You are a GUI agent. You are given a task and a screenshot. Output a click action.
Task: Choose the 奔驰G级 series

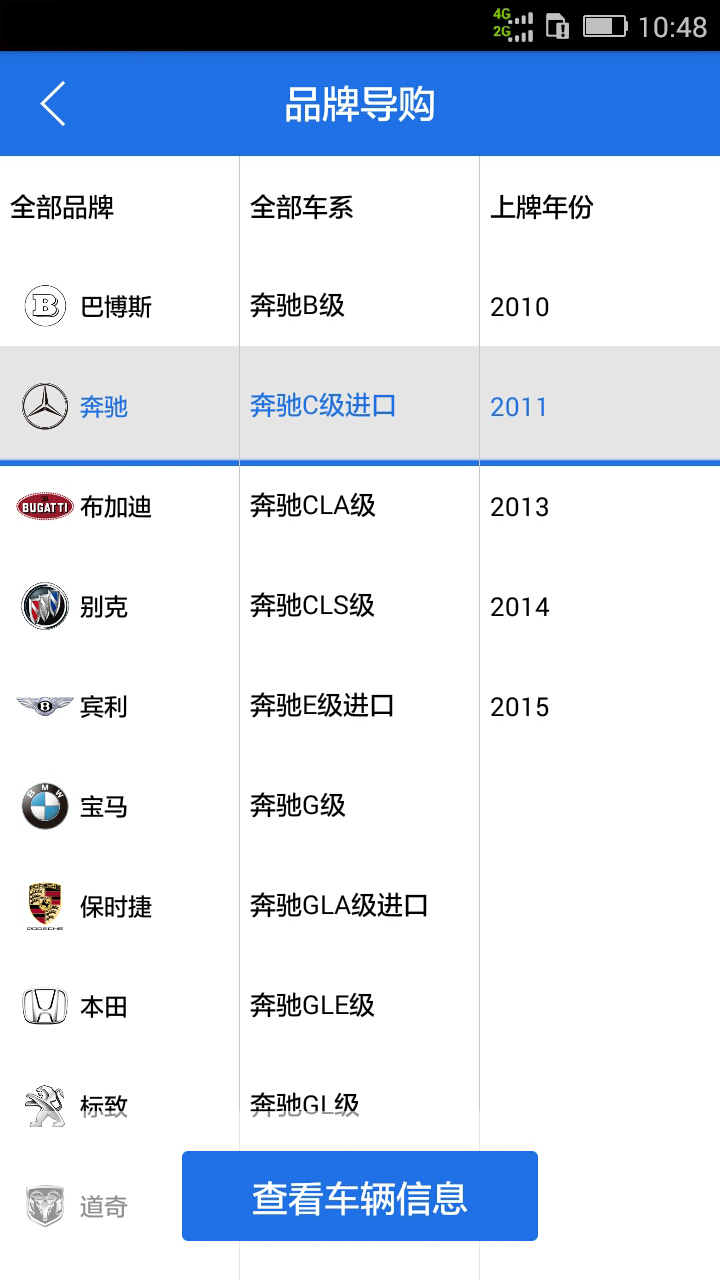[298, 805]
